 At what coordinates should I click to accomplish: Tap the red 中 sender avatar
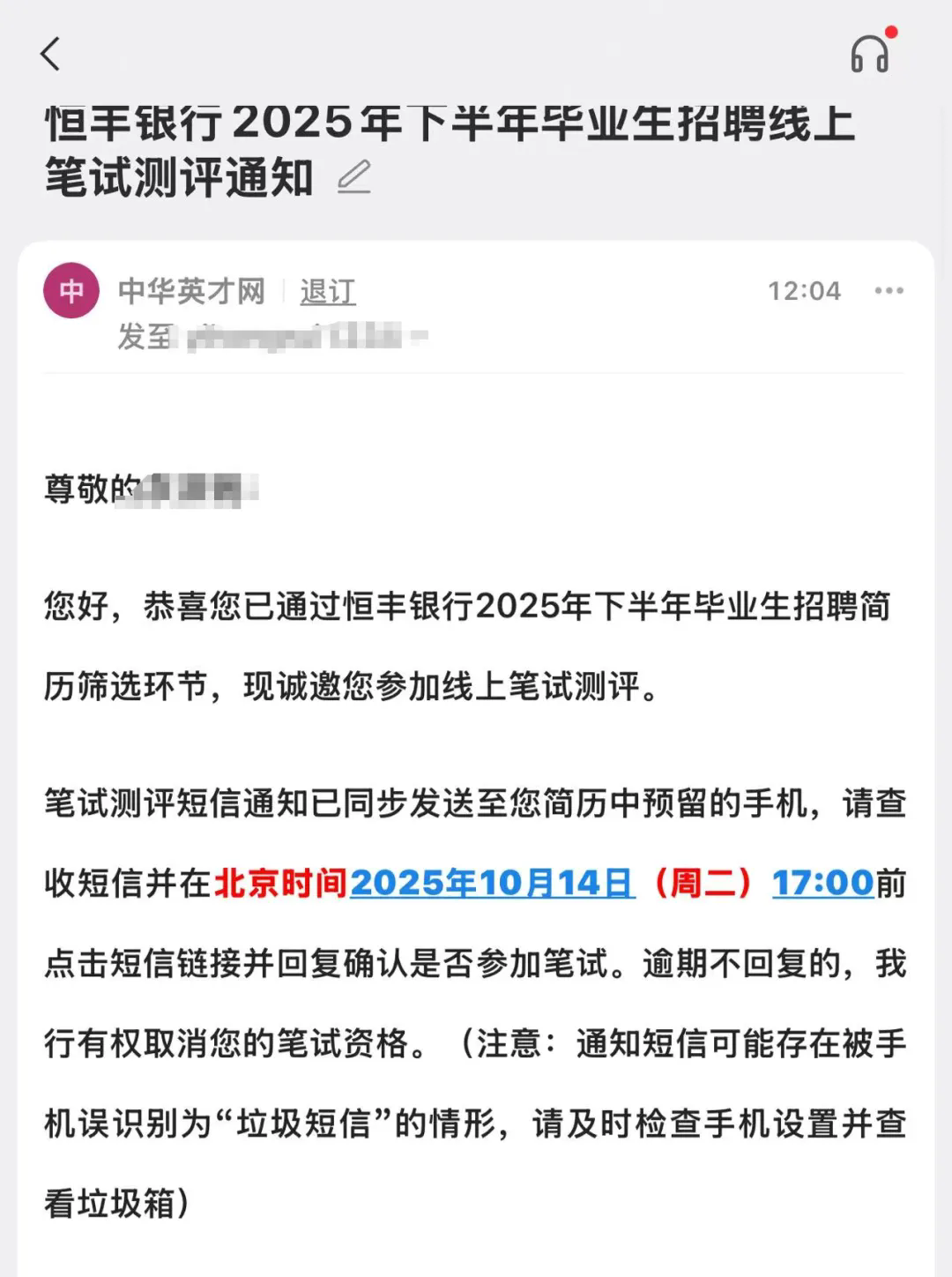coord(71,290)
